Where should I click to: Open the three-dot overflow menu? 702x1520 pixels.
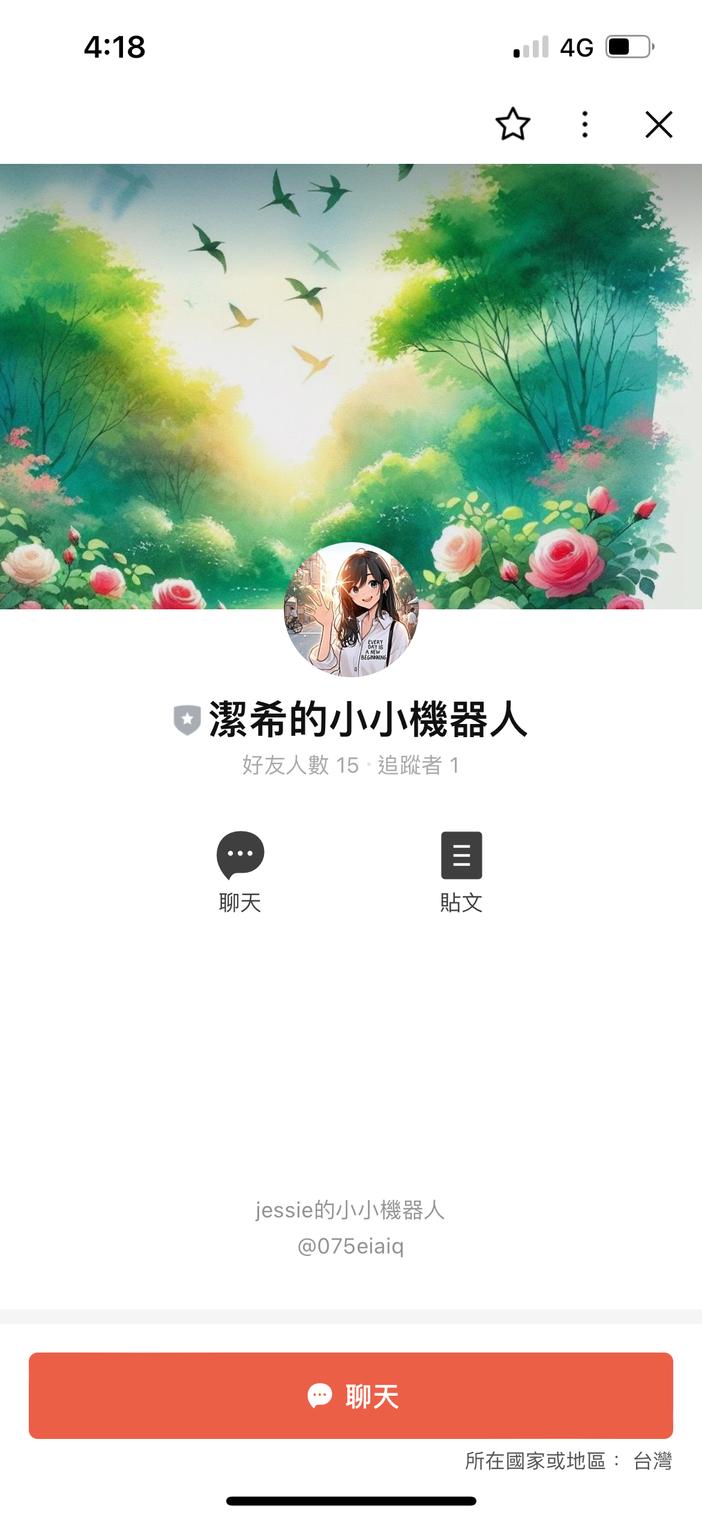coord(585,125)
